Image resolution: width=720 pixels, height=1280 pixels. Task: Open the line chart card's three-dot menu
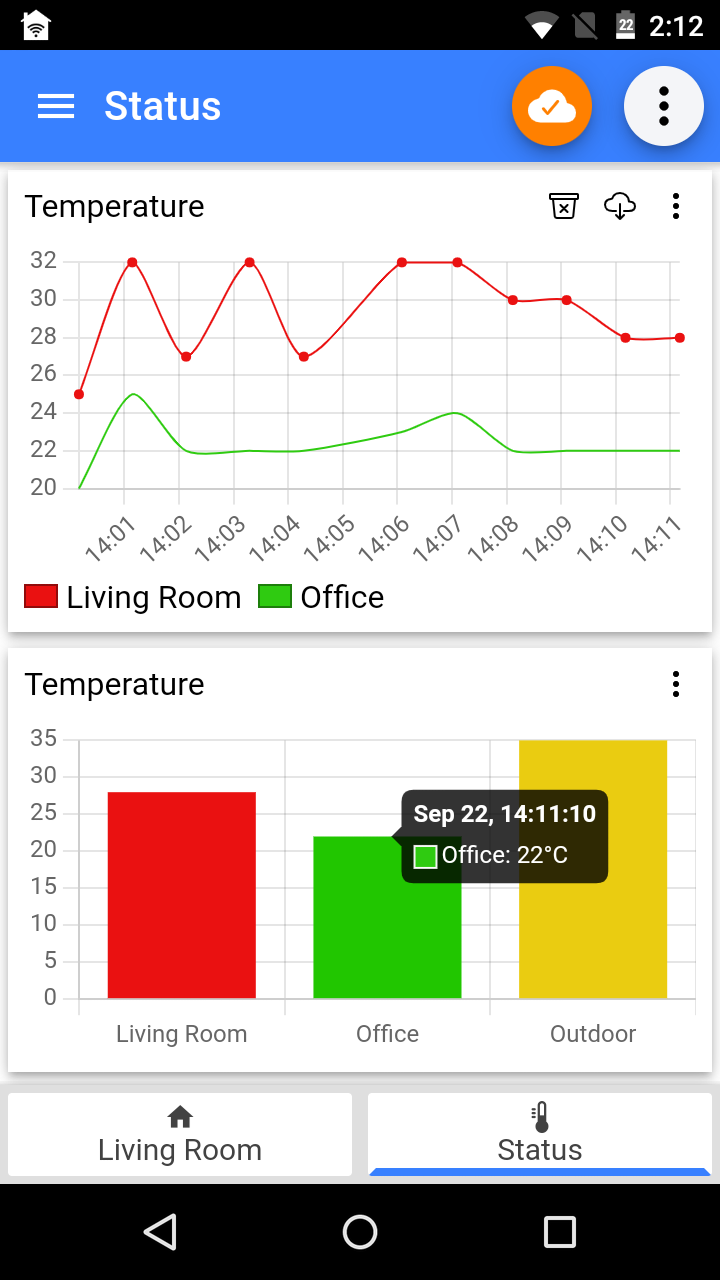[x=676, y=206]
